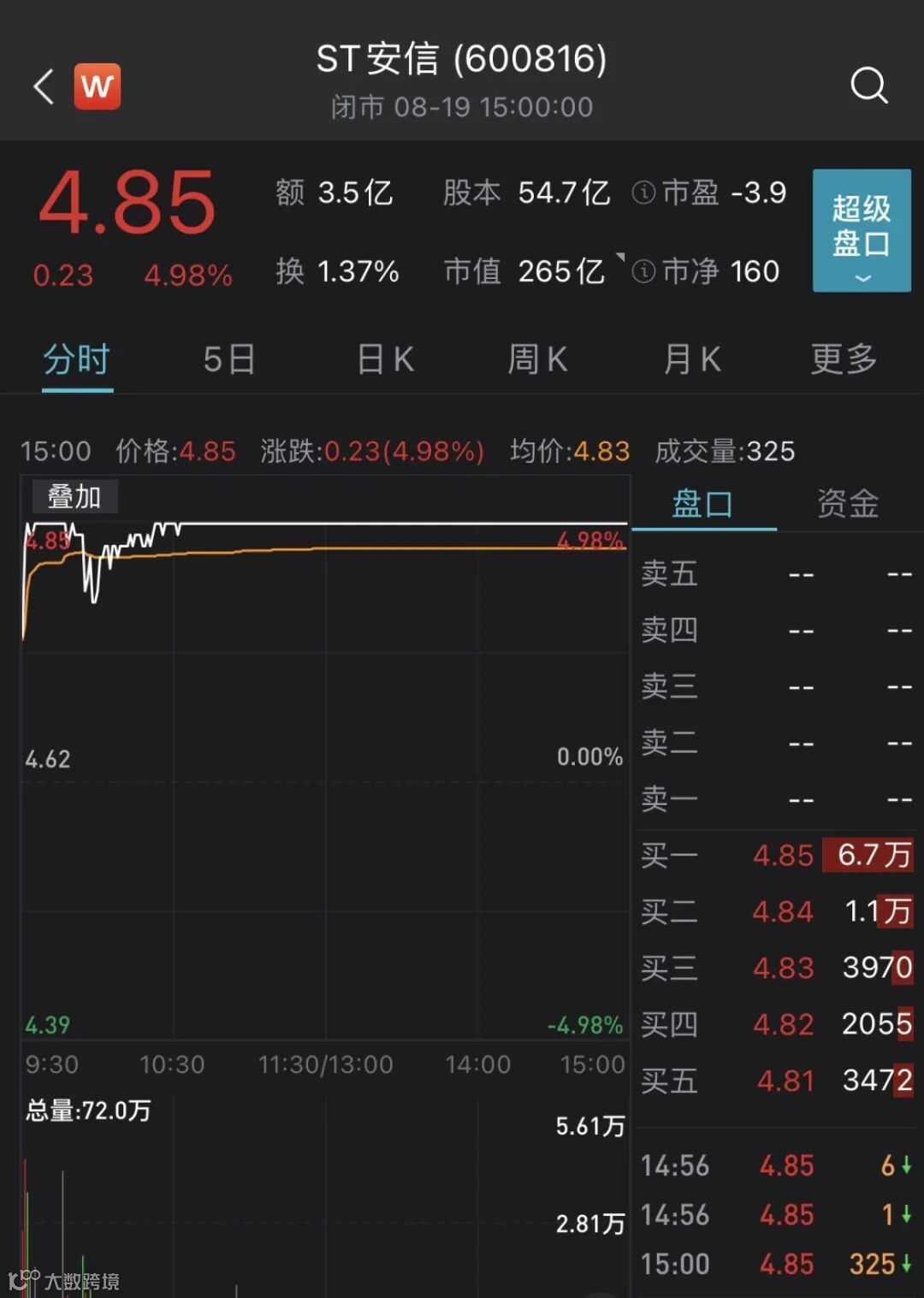View the 月K chart
Viewport: 924px width, 1298px height.
click(691, 359)
